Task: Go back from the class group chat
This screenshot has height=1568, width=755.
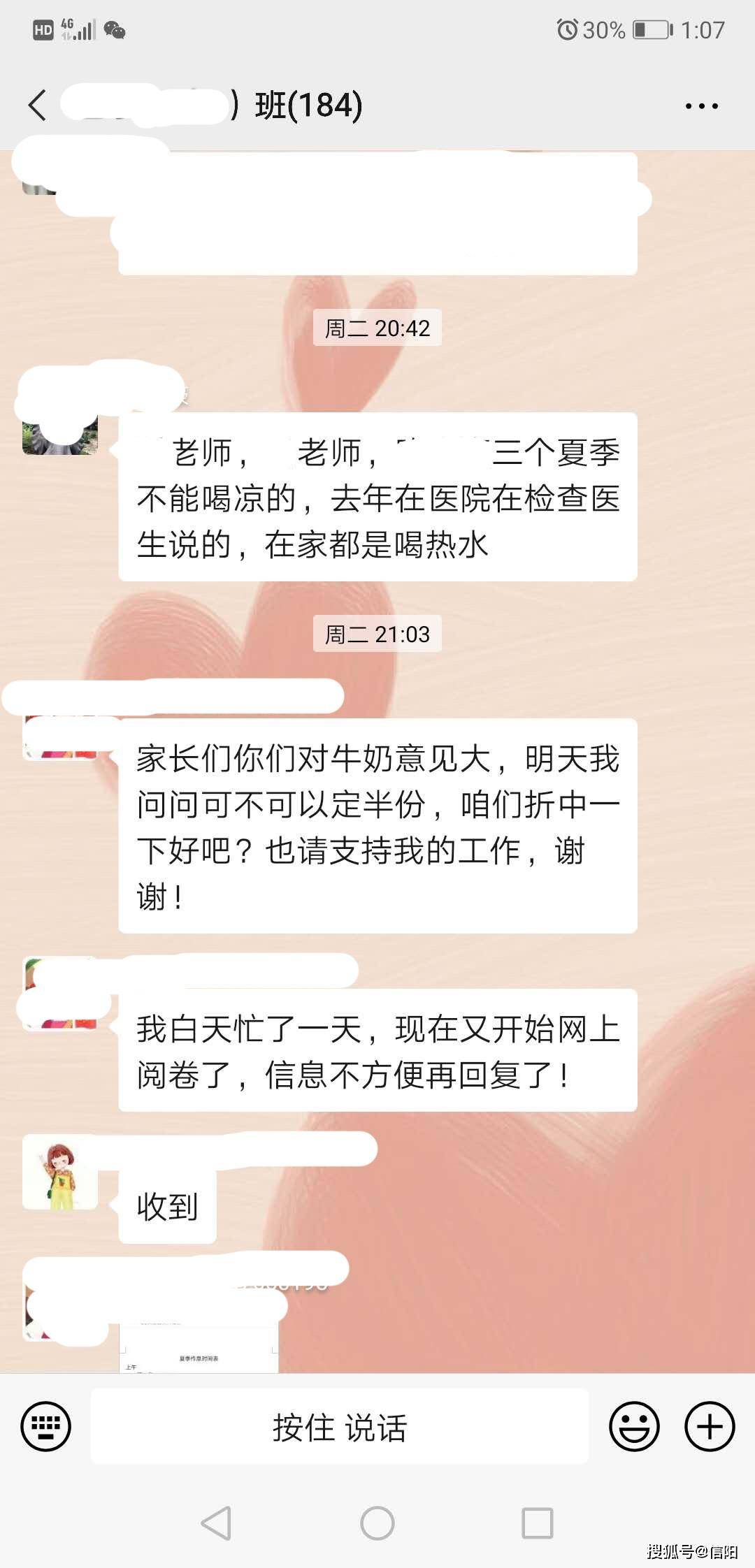Action: pyautogui.click(x=38, y=106)
